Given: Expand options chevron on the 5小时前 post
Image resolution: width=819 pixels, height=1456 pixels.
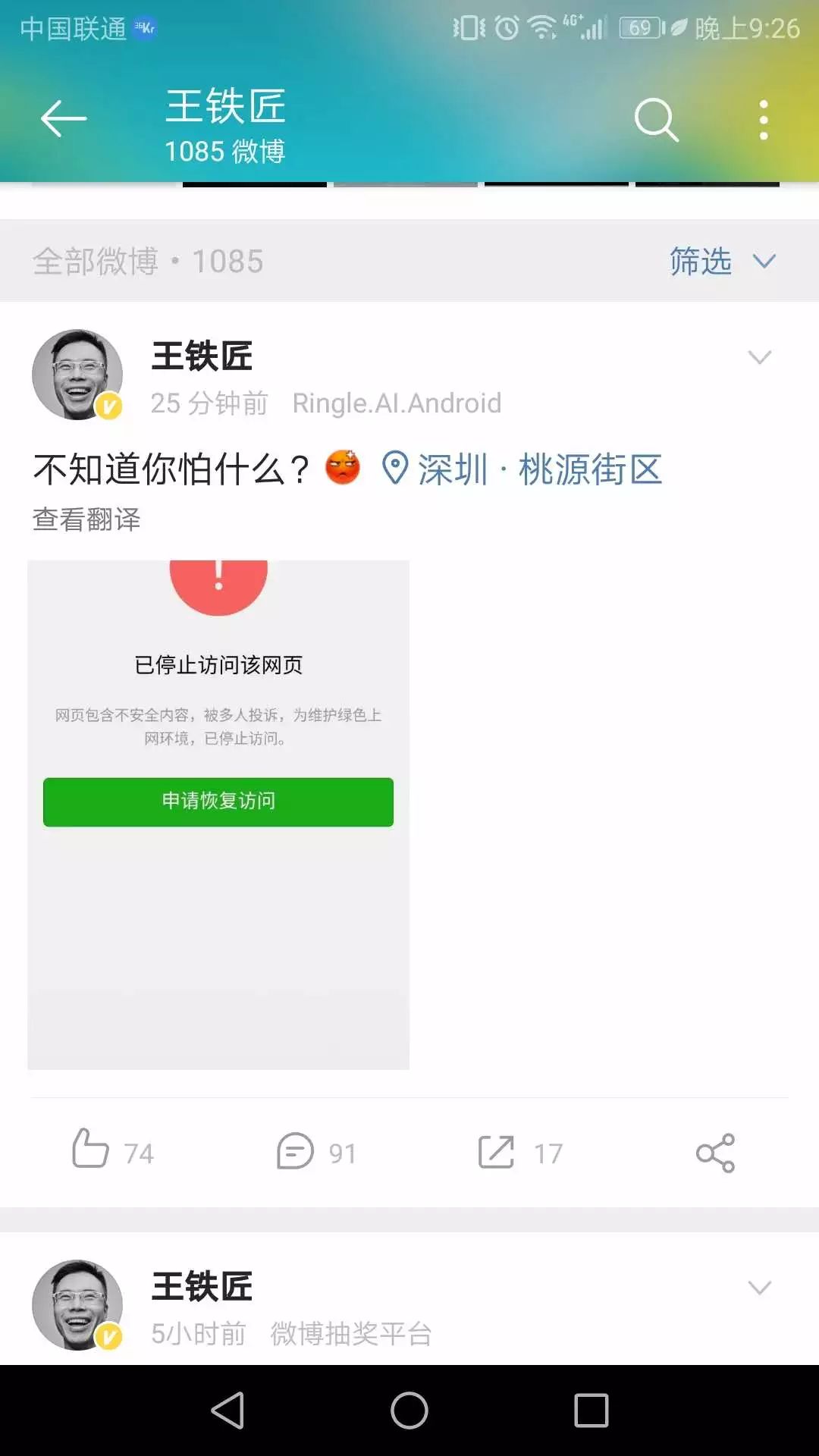Looking at the screenshot, I should click(760, 1287).
